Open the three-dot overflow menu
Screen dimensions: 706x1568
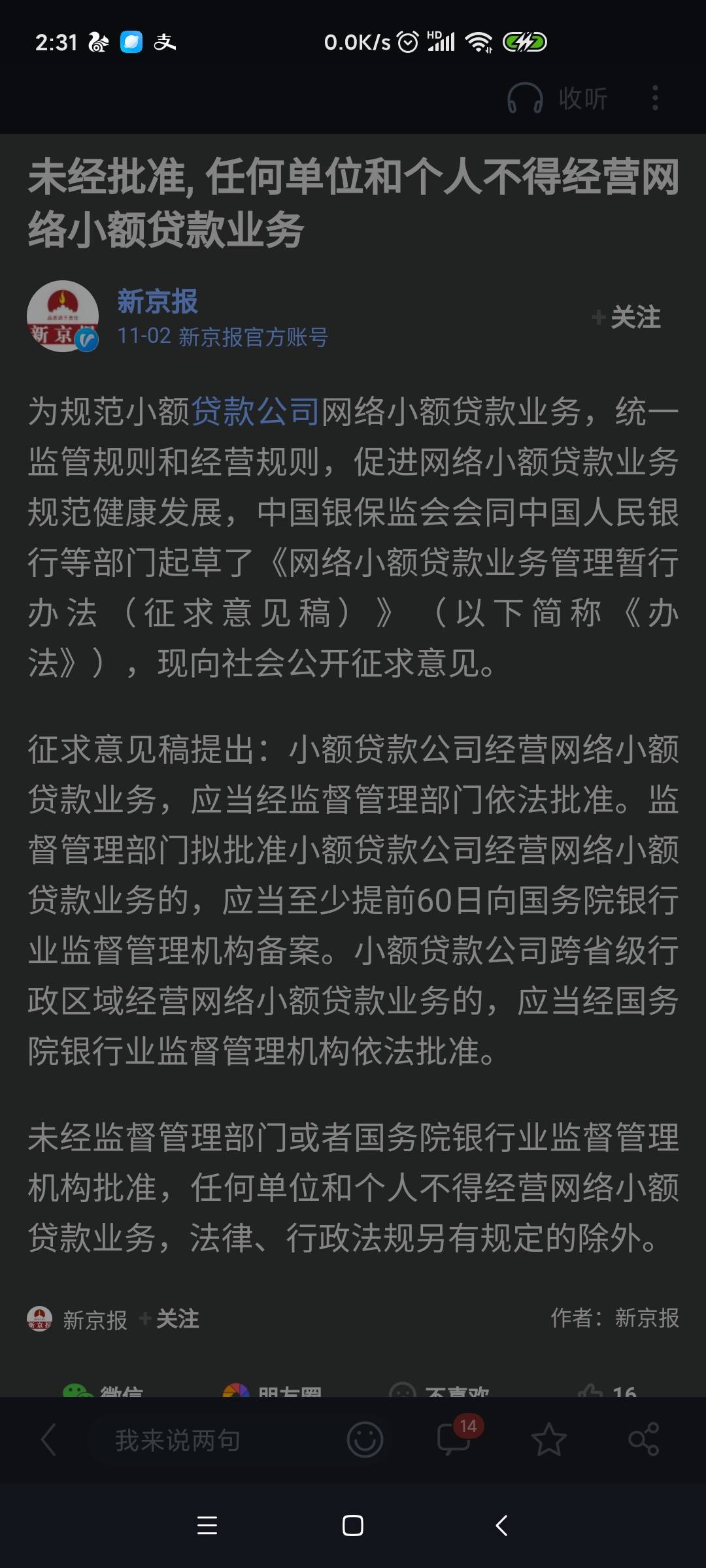pos(655,99)
